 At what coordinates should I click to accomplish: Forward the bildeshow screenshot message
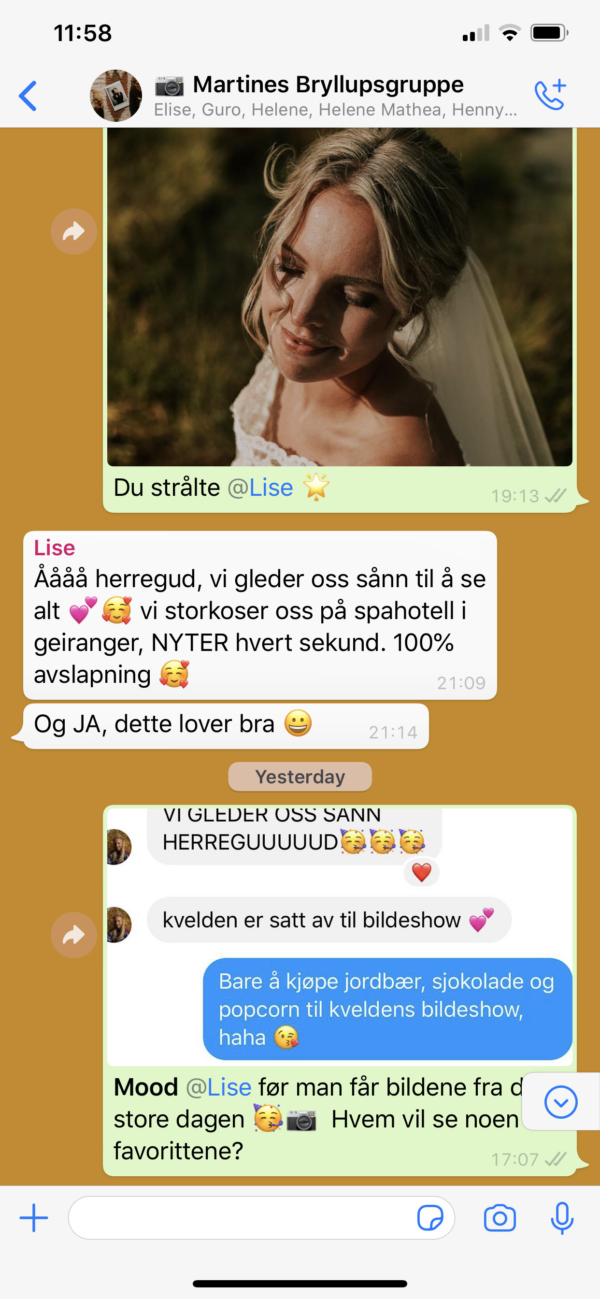[73, 935]
